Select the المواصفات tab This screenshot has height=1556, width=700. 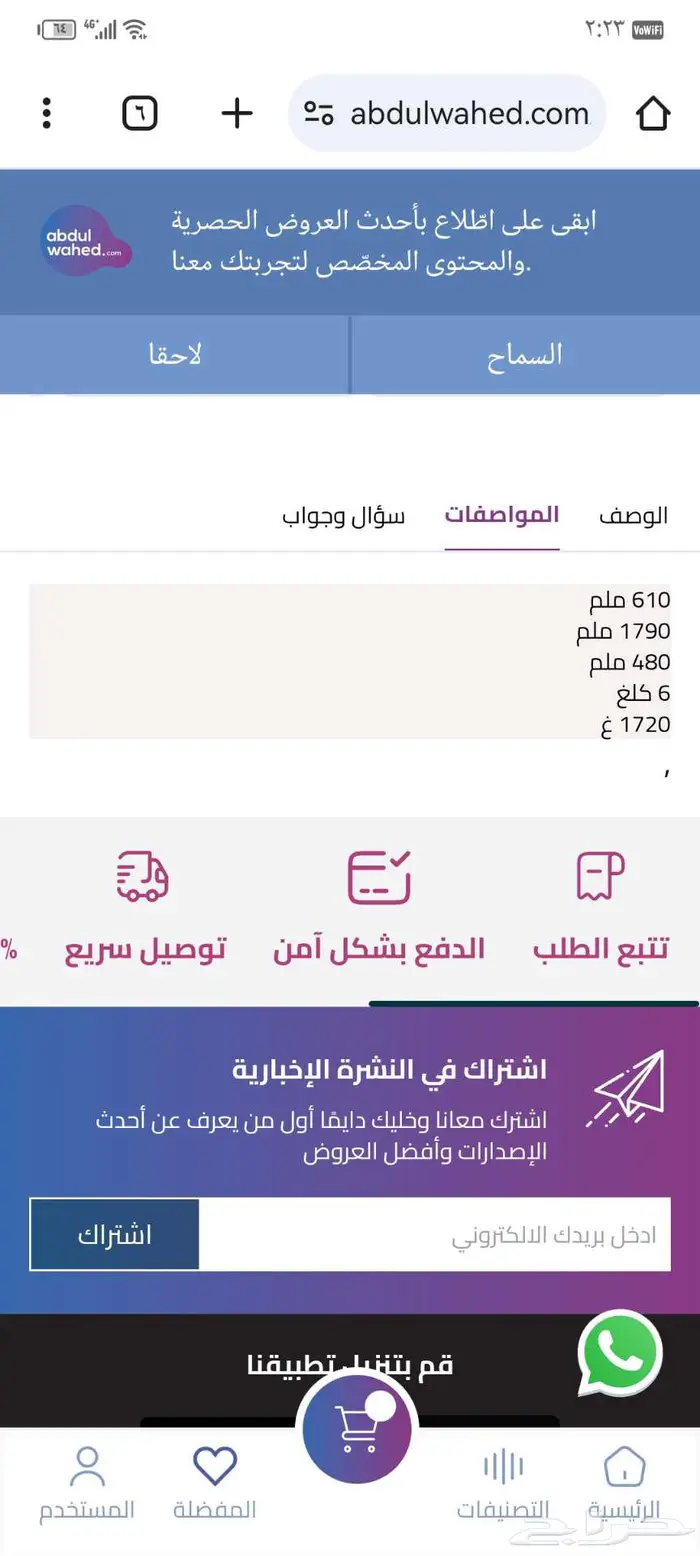coord(502,517)
